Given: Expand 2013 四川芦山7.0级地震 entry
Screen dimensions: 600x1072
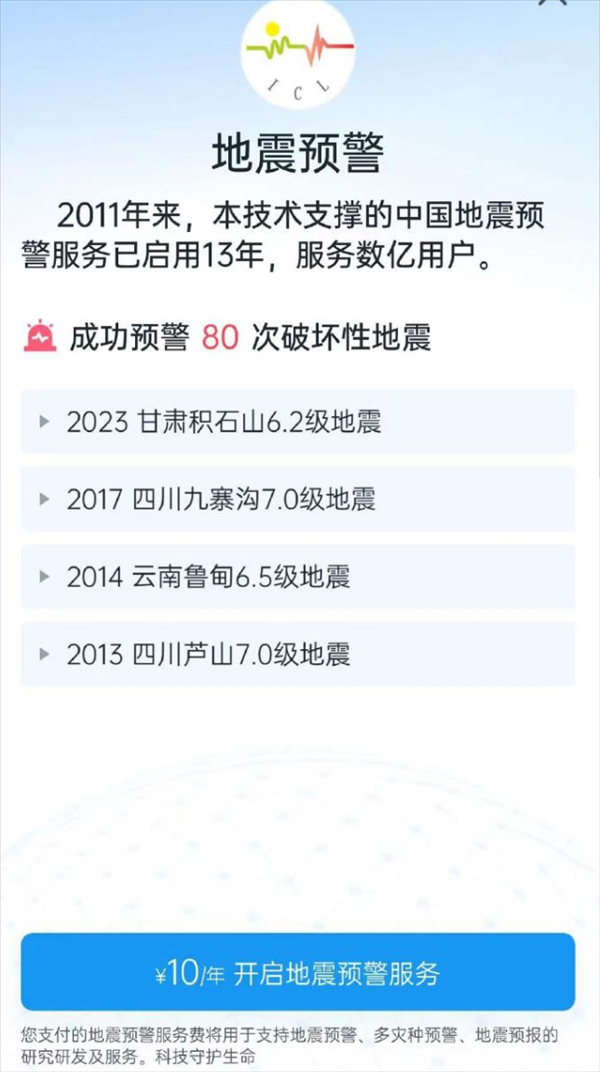Looking at the screenshot, I should pyautogui.click(x=298, y=655).
